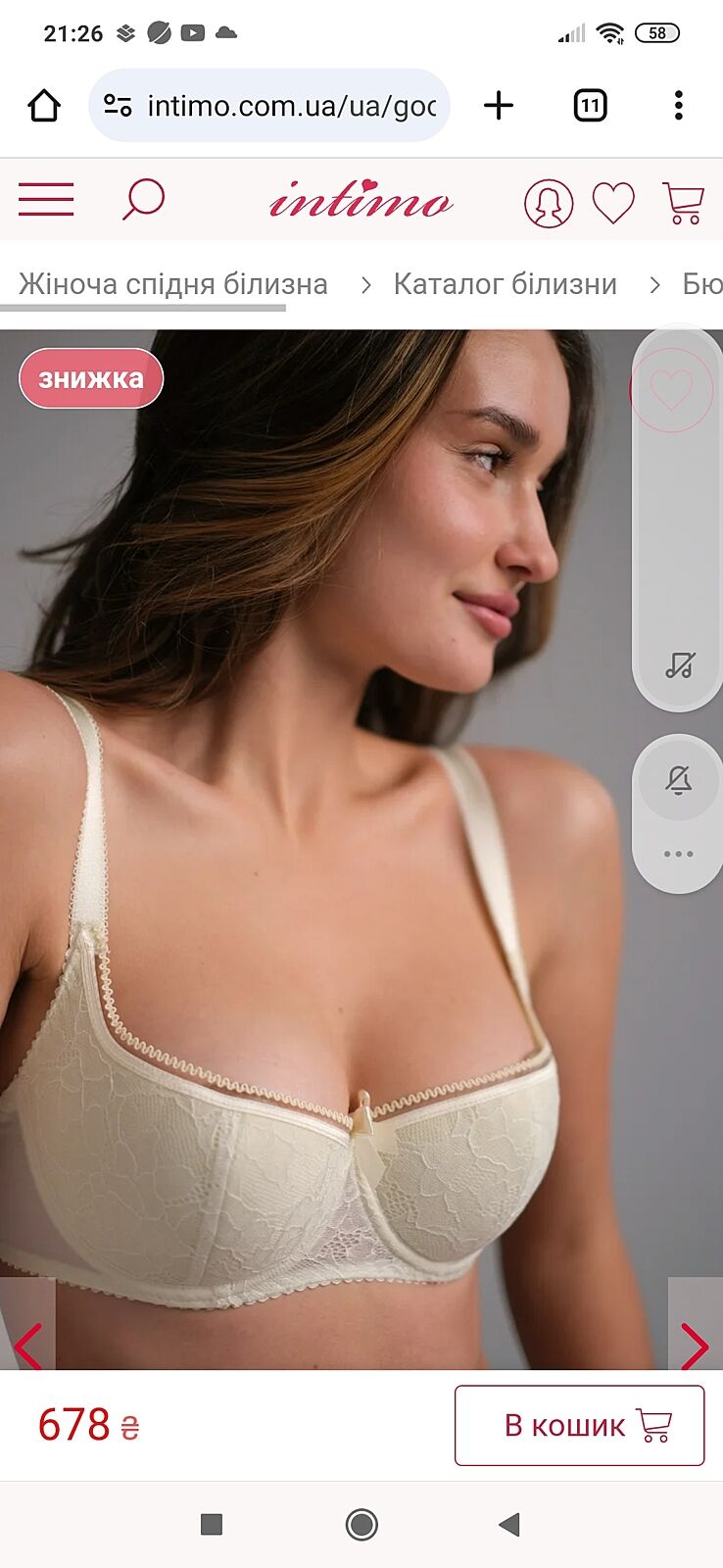Go back with the system back button
The width and height of the screenshot is (723, 1568).
coord(508,1524)
